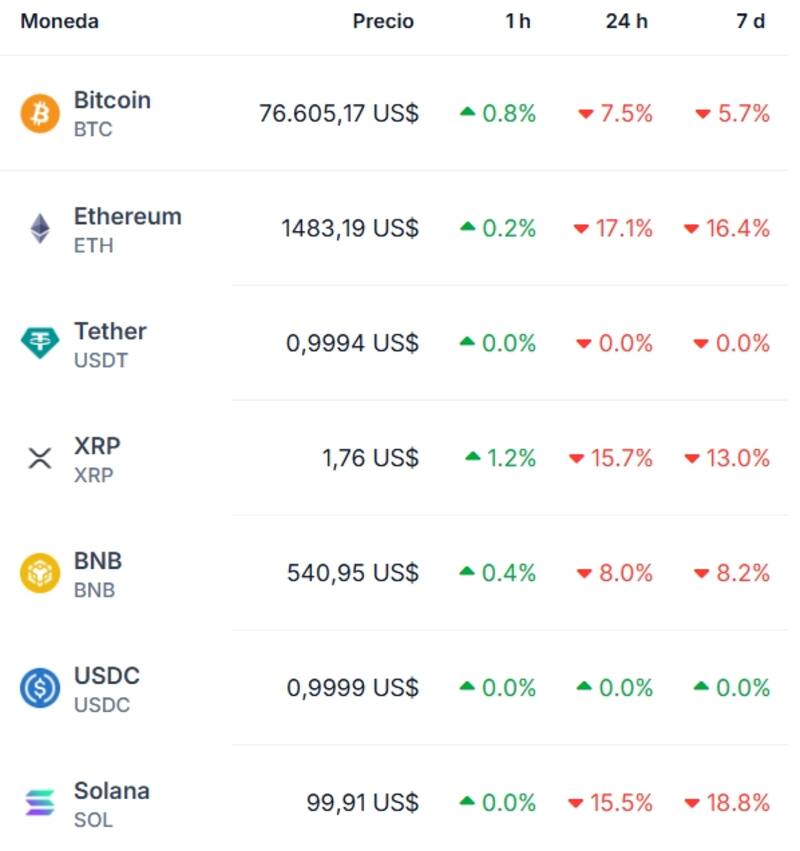Toggle sorting on the 1h column
Image resolution: width=800 pixels, height=851 pixels.
coord(517,21)
